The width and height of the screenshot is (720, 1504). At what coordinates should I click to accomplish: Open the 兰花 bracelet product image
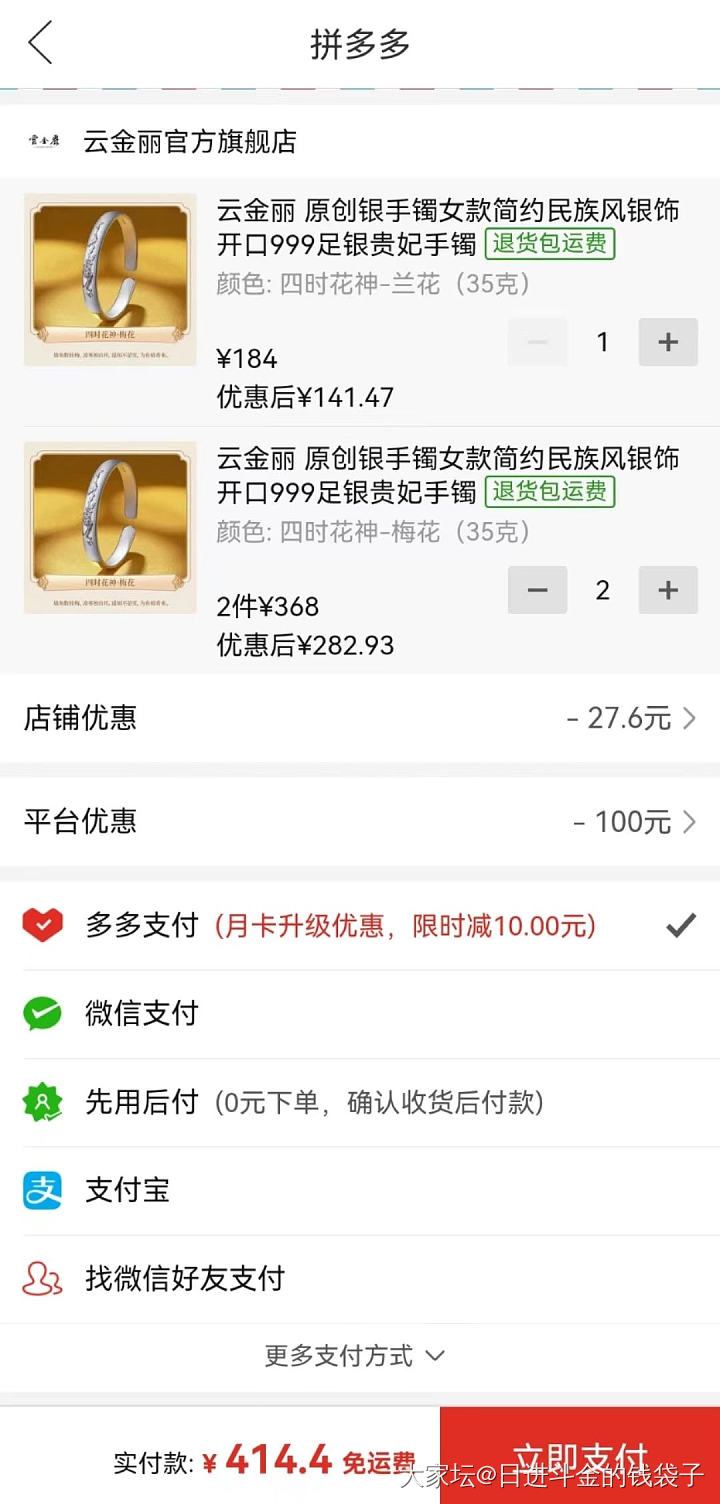pos(110,279)
